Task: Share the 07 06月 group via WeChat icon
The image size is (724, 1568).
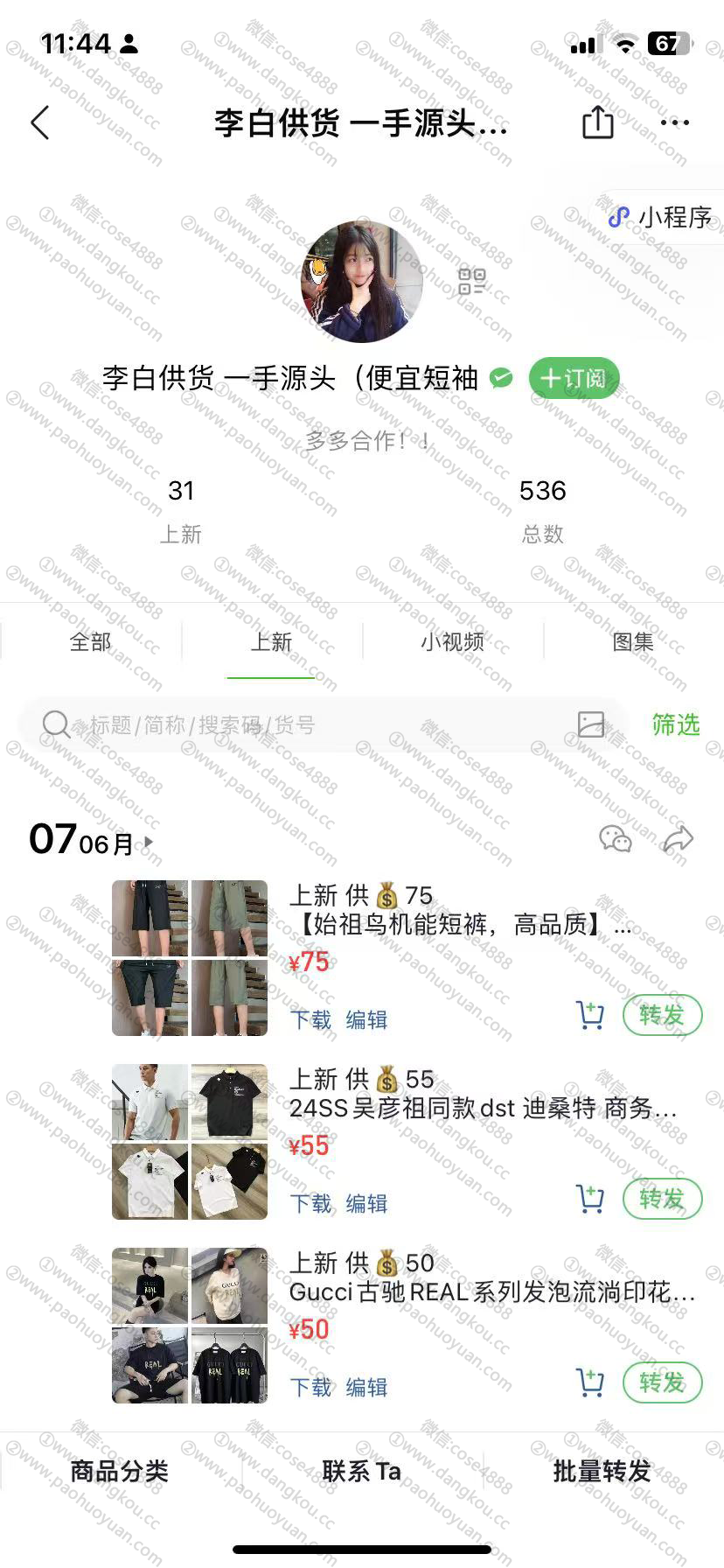Action: [616, 839]
